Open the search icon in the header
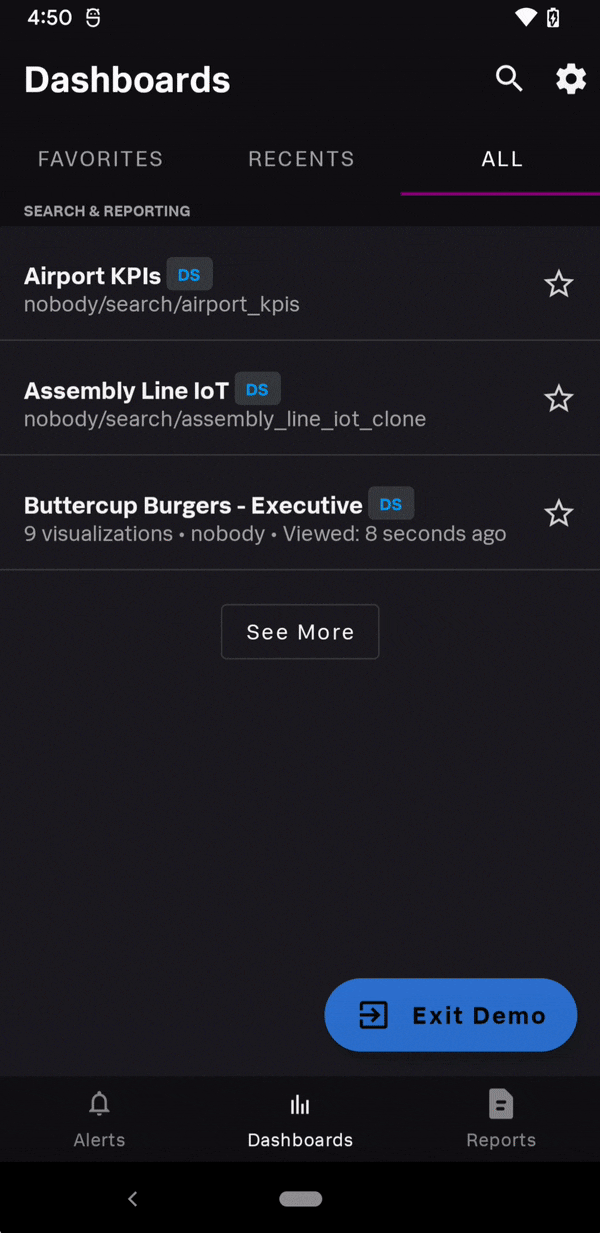This screenshot has height=1233, width=600. (509, 79)
